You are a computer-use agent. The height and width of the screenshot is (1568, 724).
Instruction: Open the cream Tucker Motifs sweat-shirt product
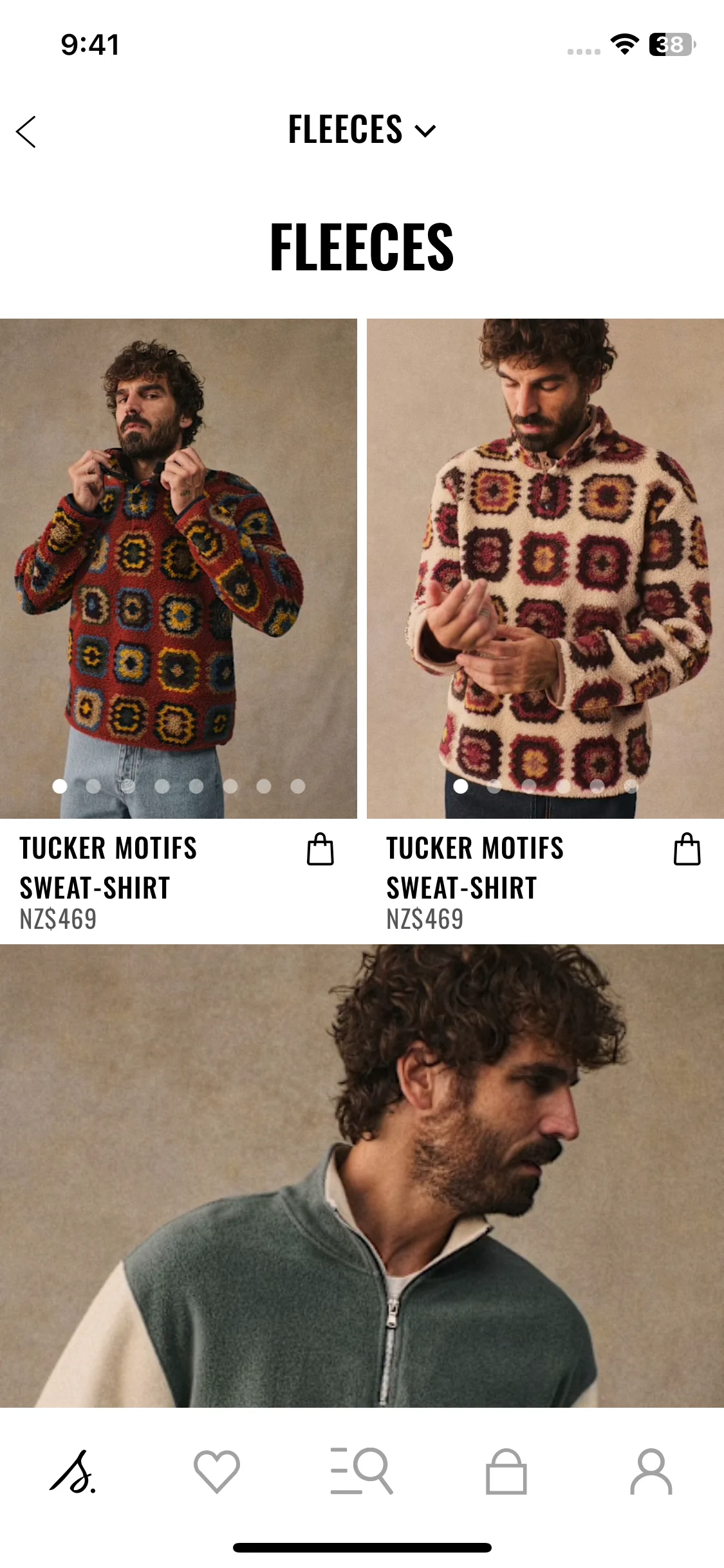coord(545,568)
